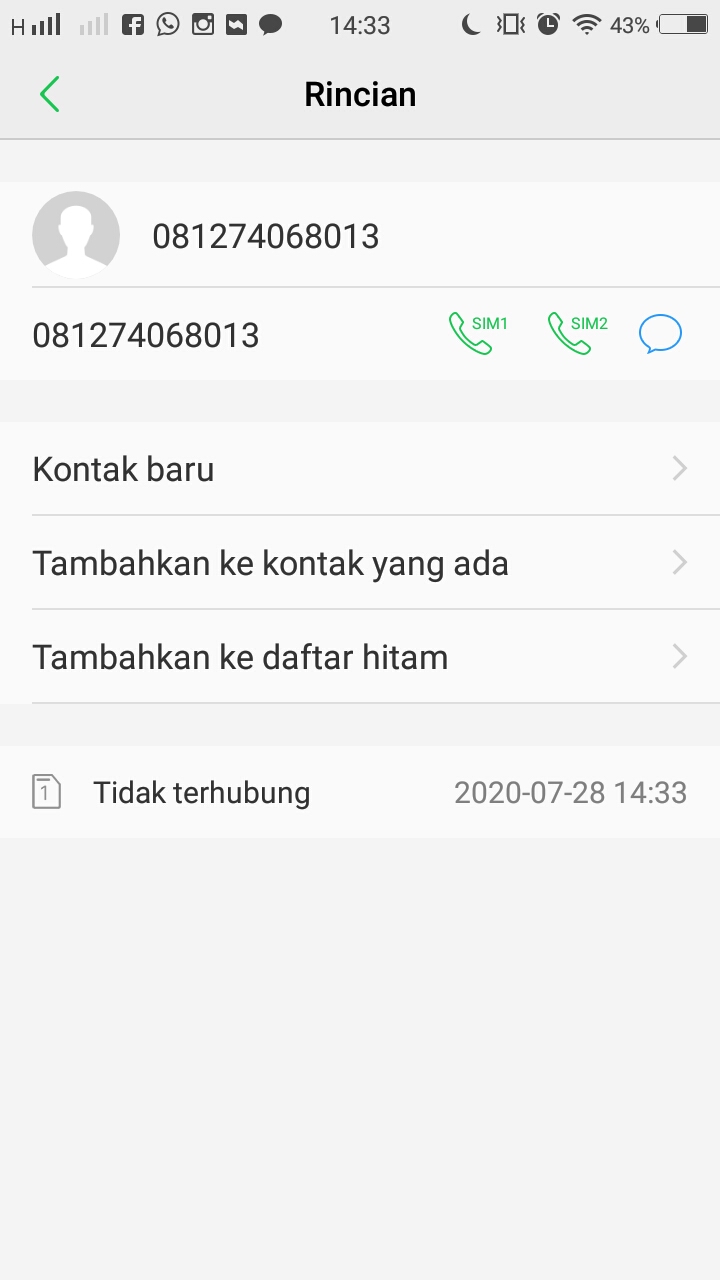Open the message bubble to text 081274068013
720x1280 pixels.
660,332
